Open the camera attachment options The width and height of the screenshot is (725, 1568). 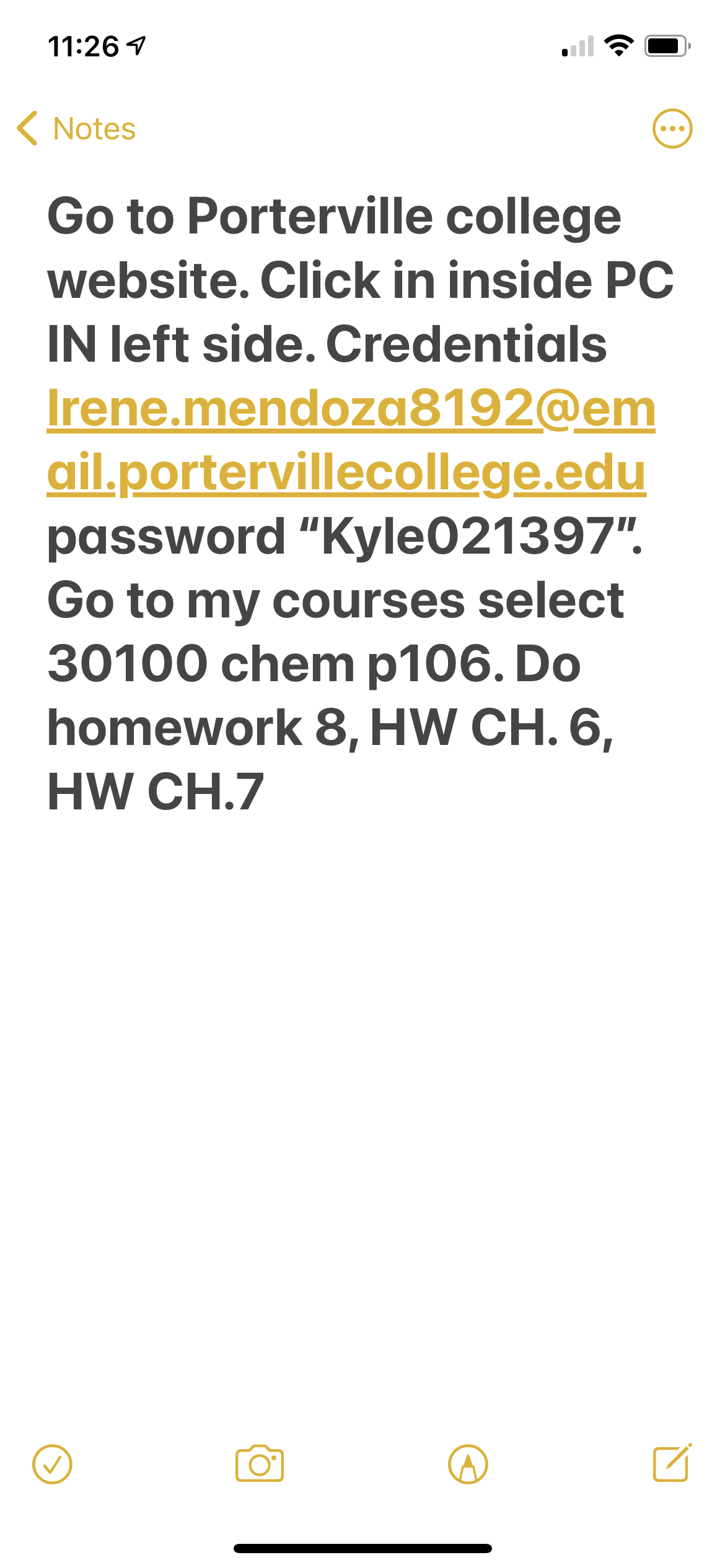(260, 1465)
